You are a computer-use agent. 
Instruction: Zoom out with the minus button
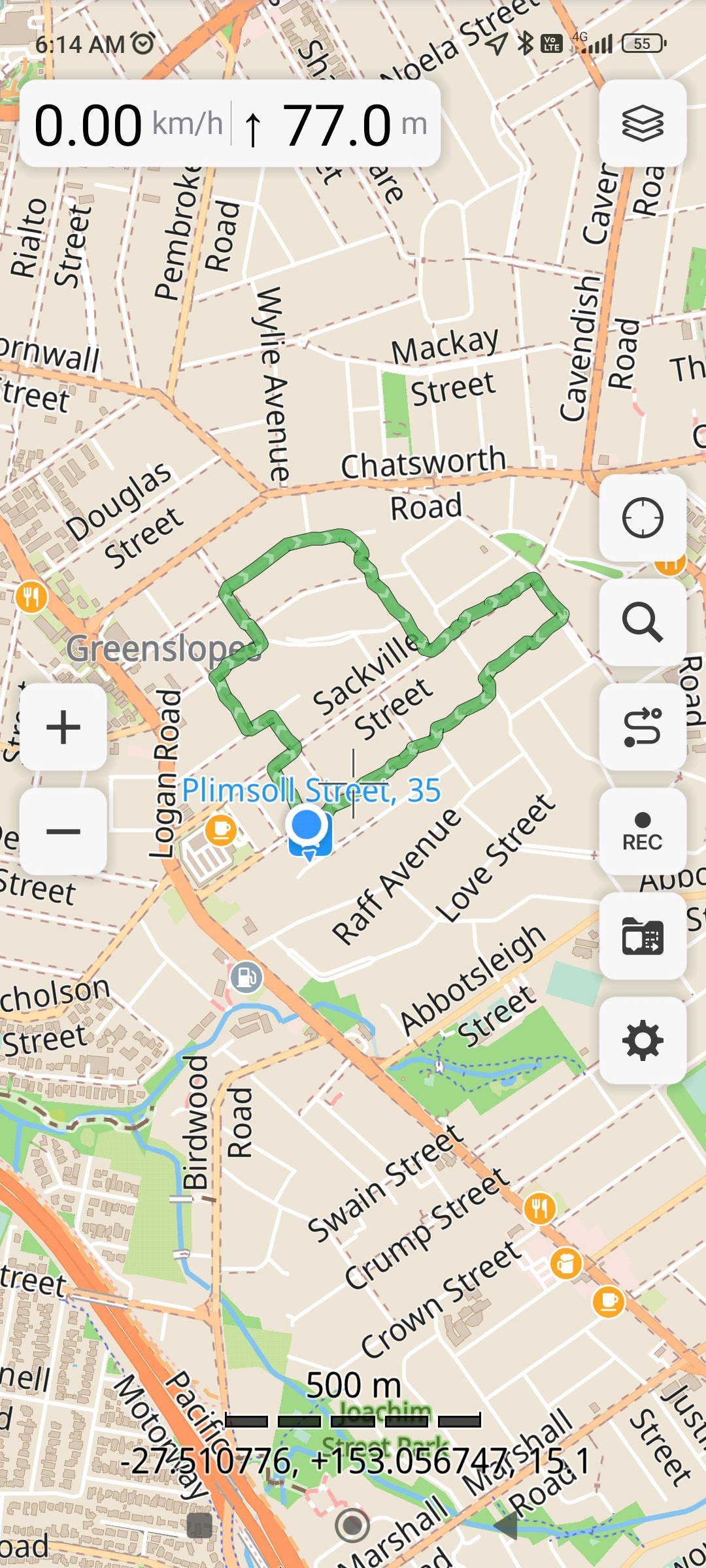pos(63,831)
